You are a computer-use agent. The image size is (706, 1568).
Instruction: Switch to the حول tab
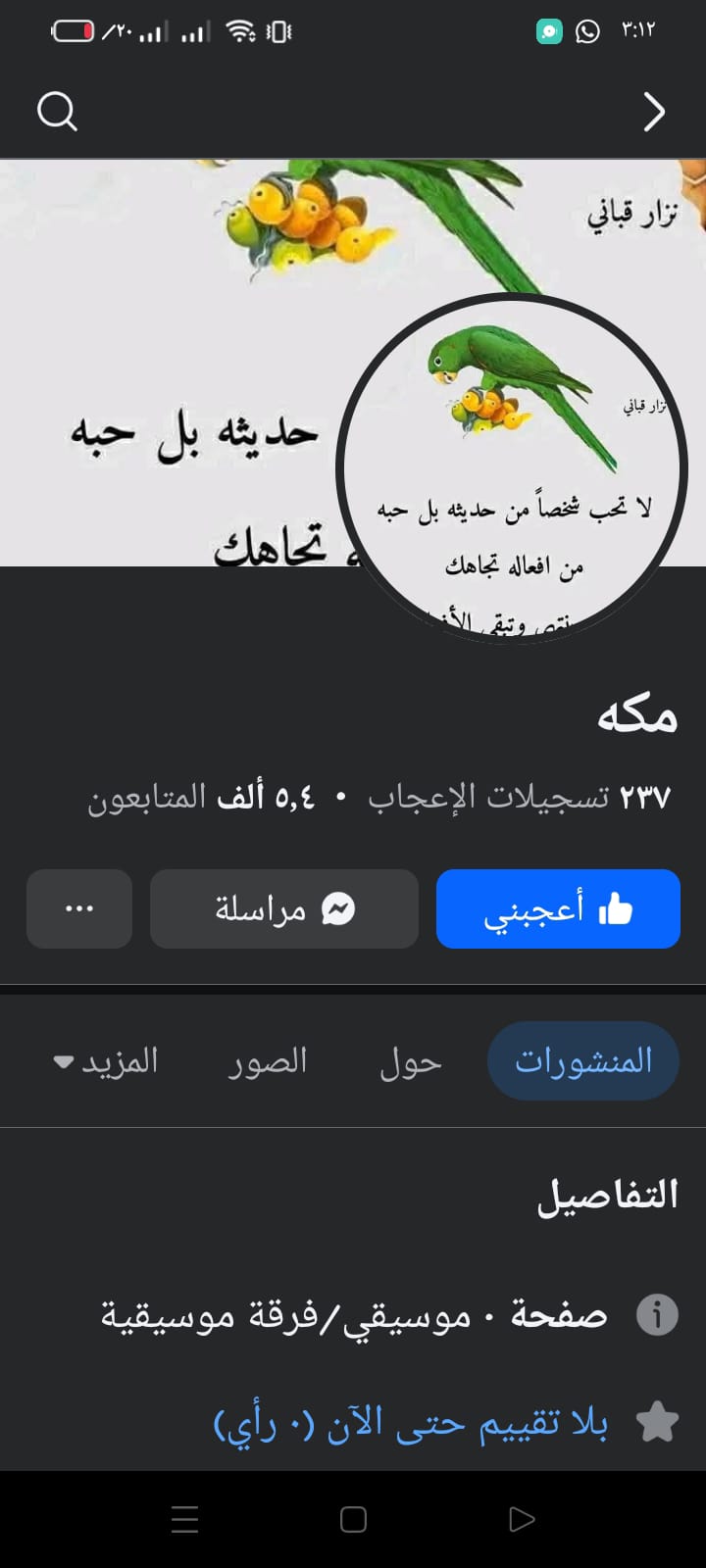point(411,1061)
